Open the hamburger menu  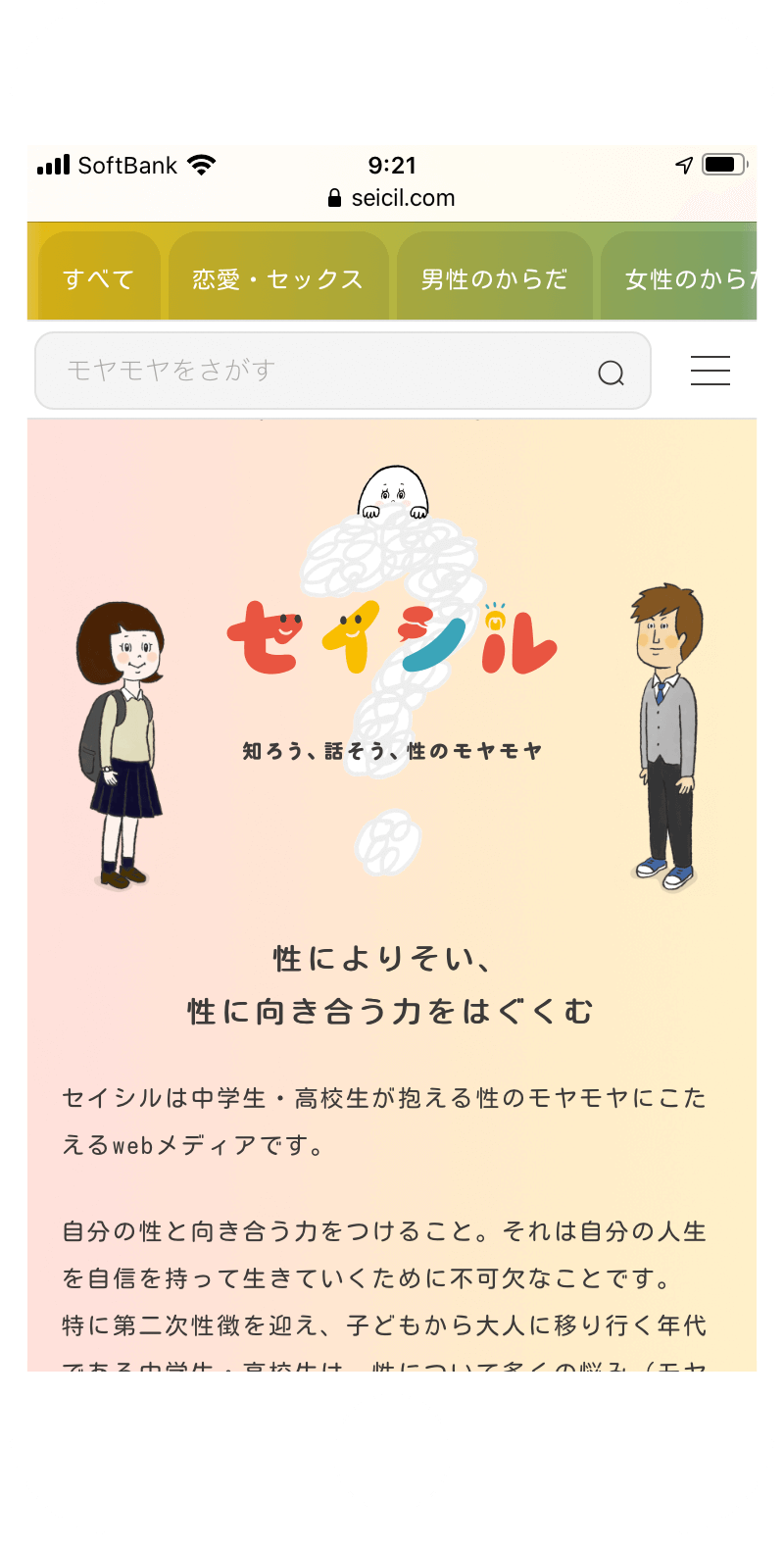point(710,371)
